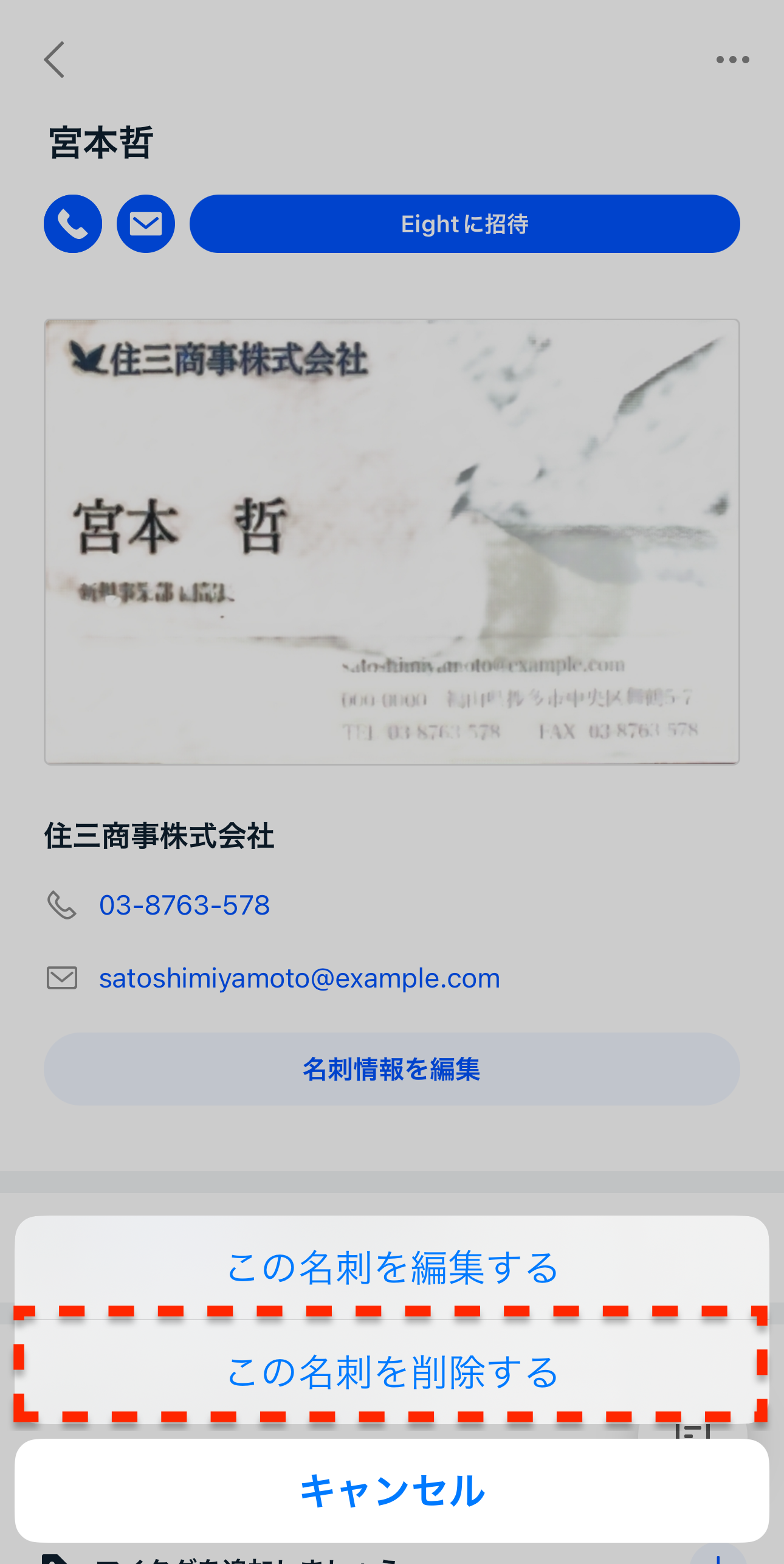The width and height of the screenshot is (784, 1564).
Task: Tap the Eightに招待 button
Action: point(464,224)
